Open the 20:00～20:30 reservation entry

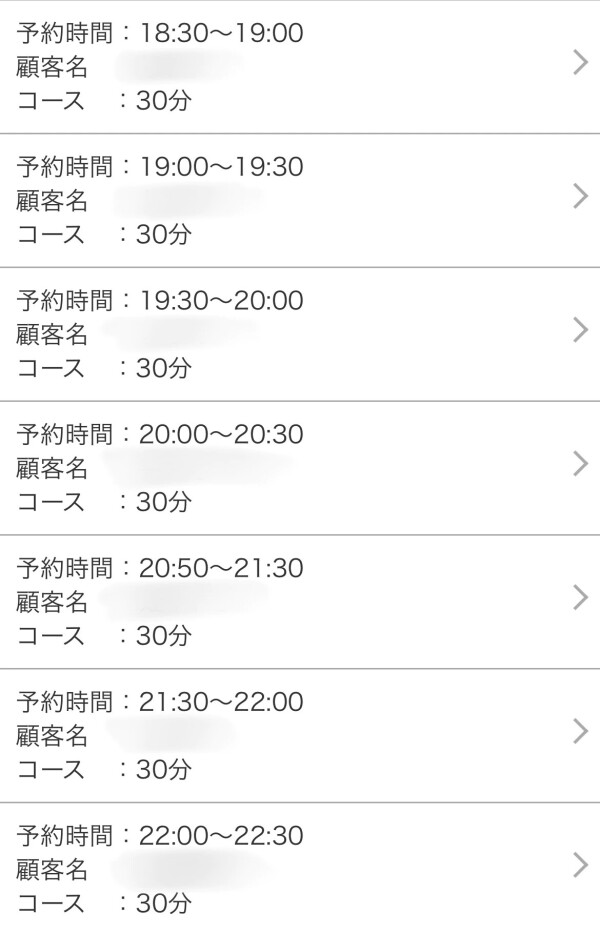point(300,467)
